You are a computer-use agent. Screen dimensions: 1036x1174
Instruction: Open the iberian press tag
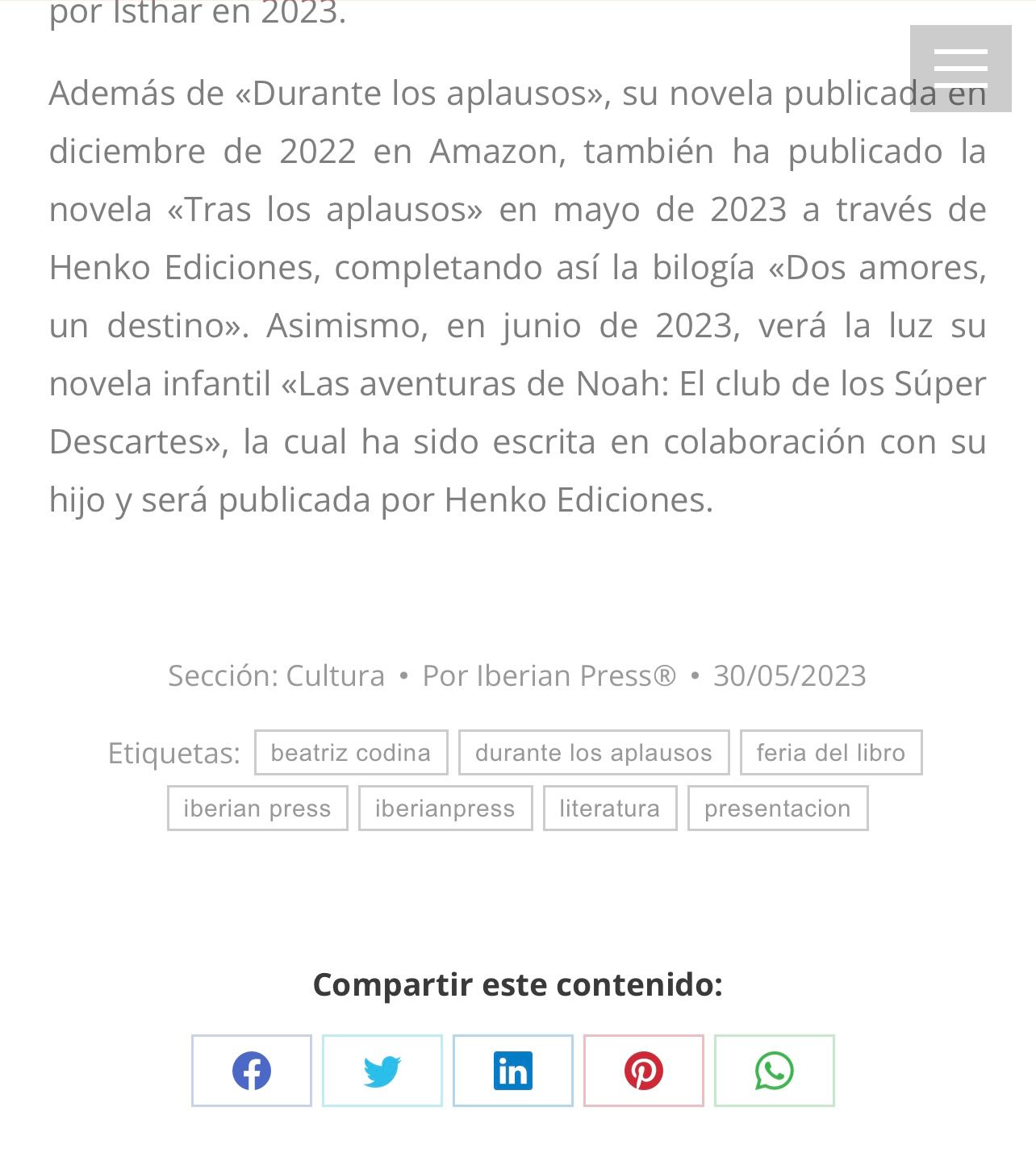click(x=257, y=808)
